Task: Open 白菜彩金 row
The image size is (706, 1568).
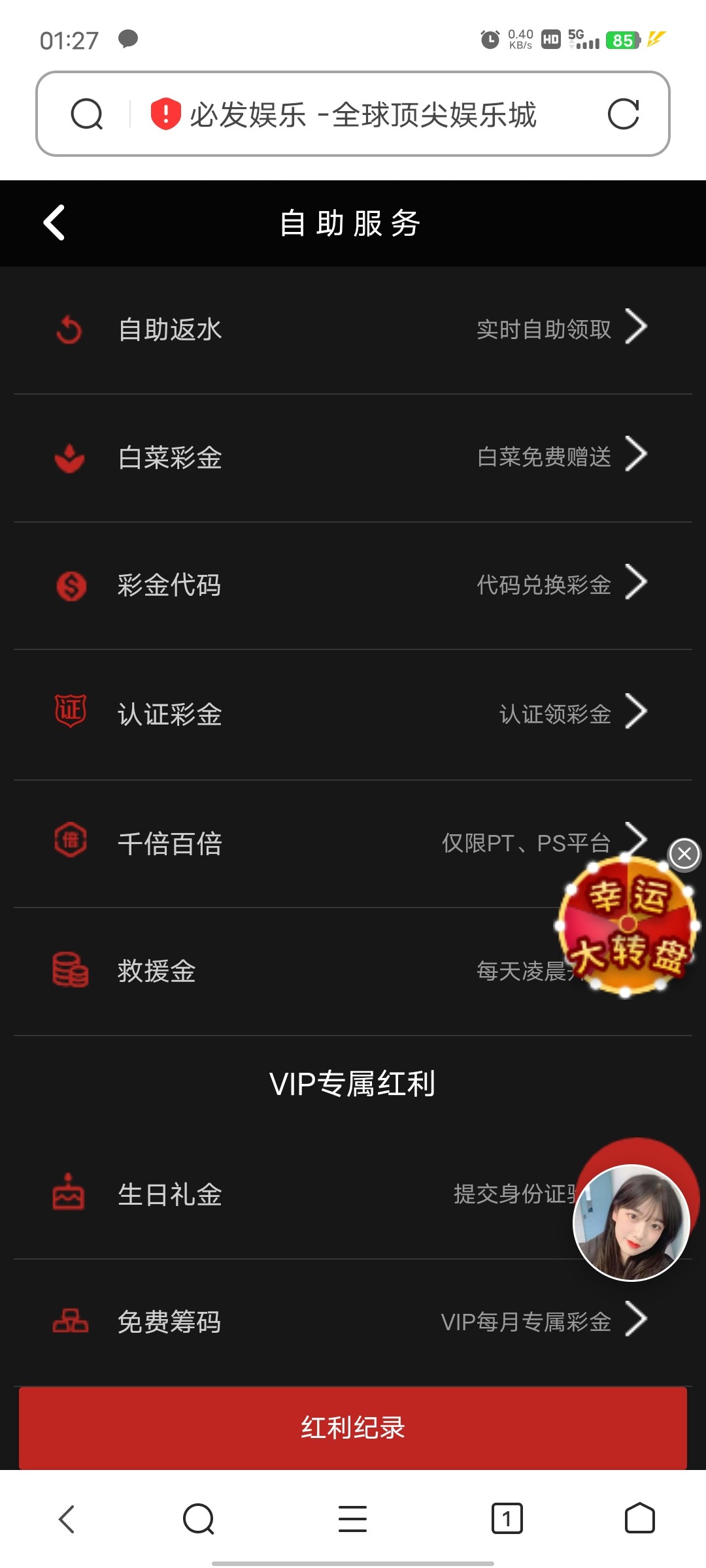Action: tap(353, 457)
